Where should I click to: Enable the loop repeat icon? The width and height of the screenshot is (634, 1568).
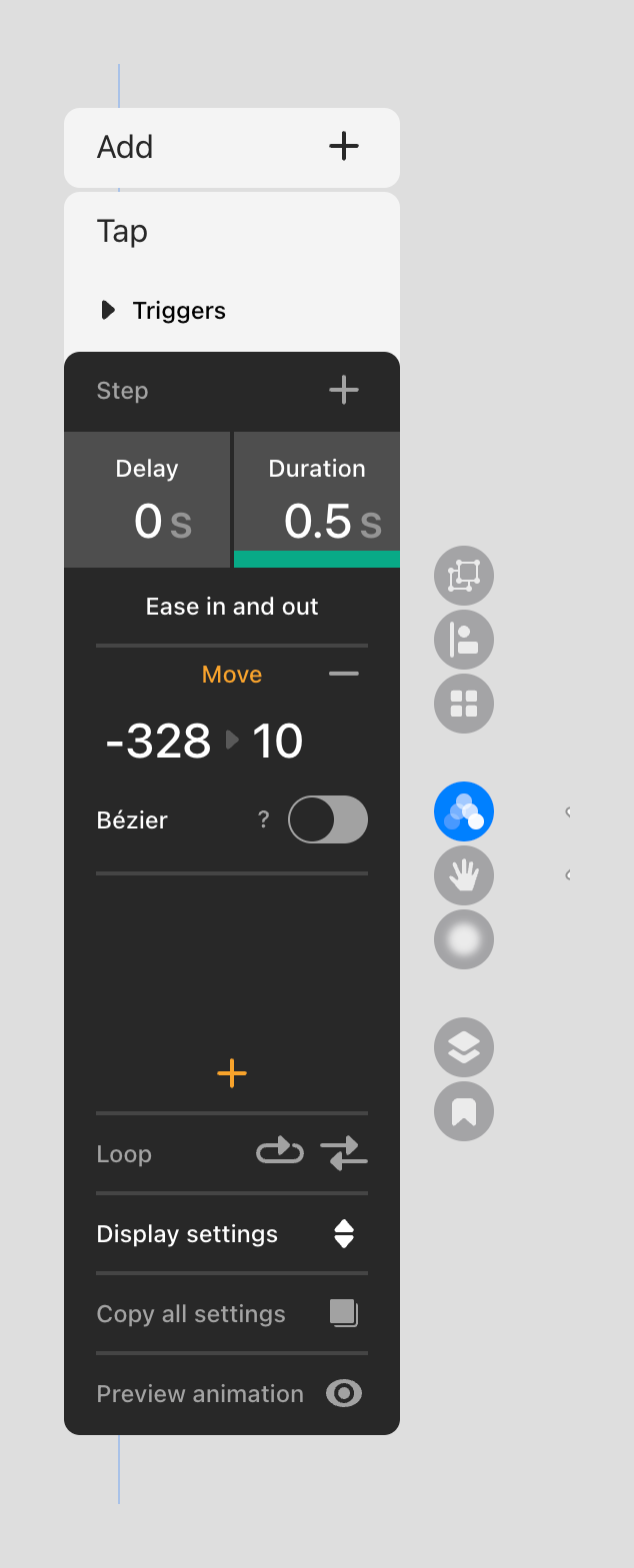coord(280,1153)
